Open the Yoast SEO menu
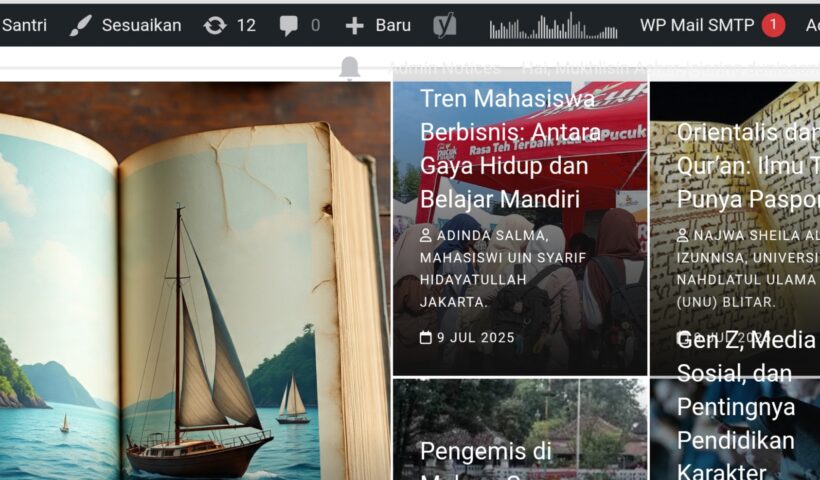 [x=445, y=25]
